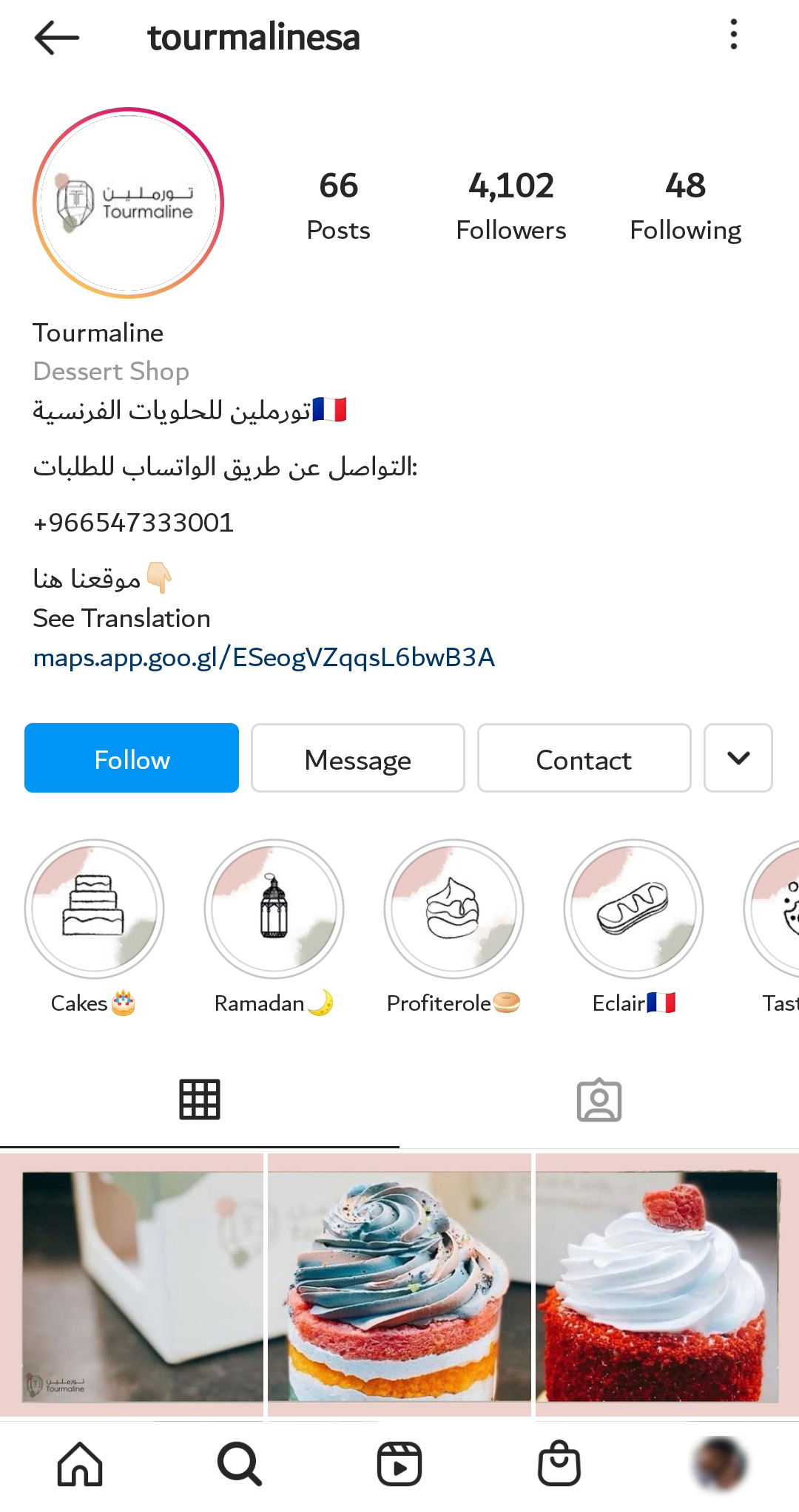The width and height of the screenshot is (799, 1512).
Task: Open the maps.app.goo.gl location link
Action: point(264,657)
